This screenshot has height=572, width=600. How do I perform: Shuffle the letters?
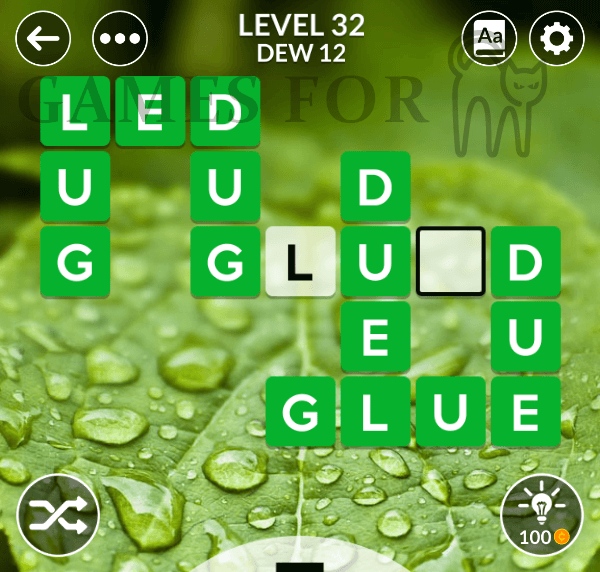[x=57, y=515]
